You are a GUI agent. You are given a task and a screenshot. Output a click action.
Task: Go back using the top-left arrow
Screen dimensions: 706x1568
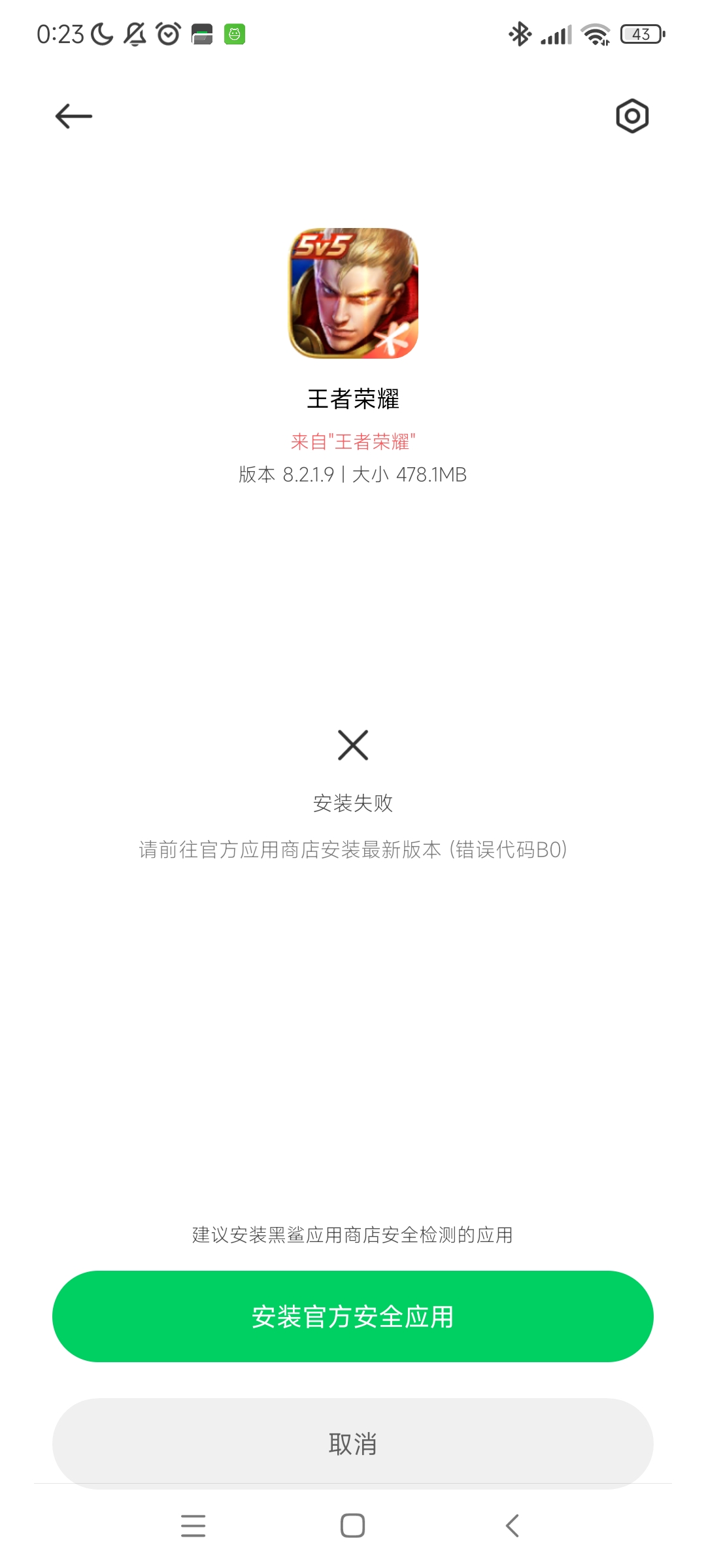(74, 116)
